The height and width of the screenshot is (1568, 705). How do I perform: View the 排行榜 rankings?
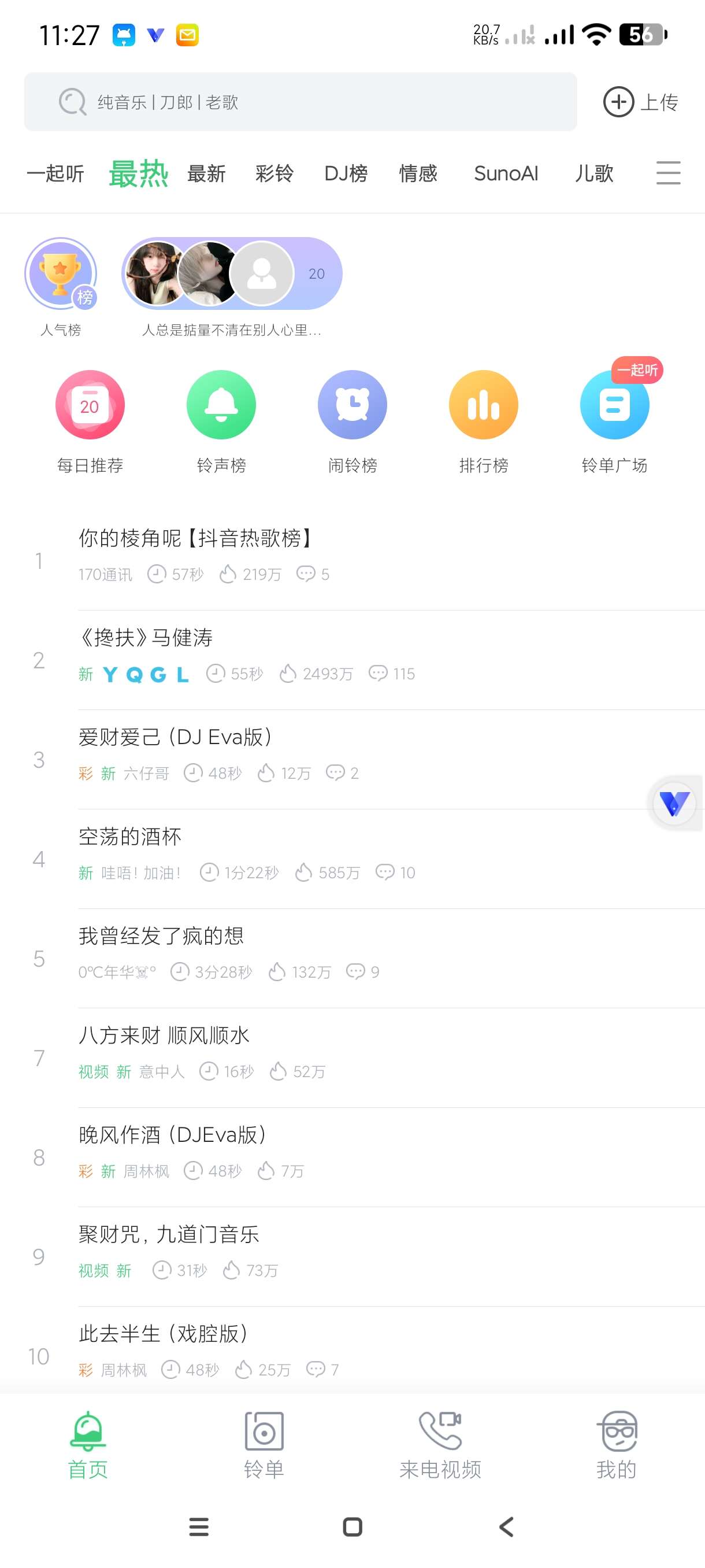click(x=484, y=405)
